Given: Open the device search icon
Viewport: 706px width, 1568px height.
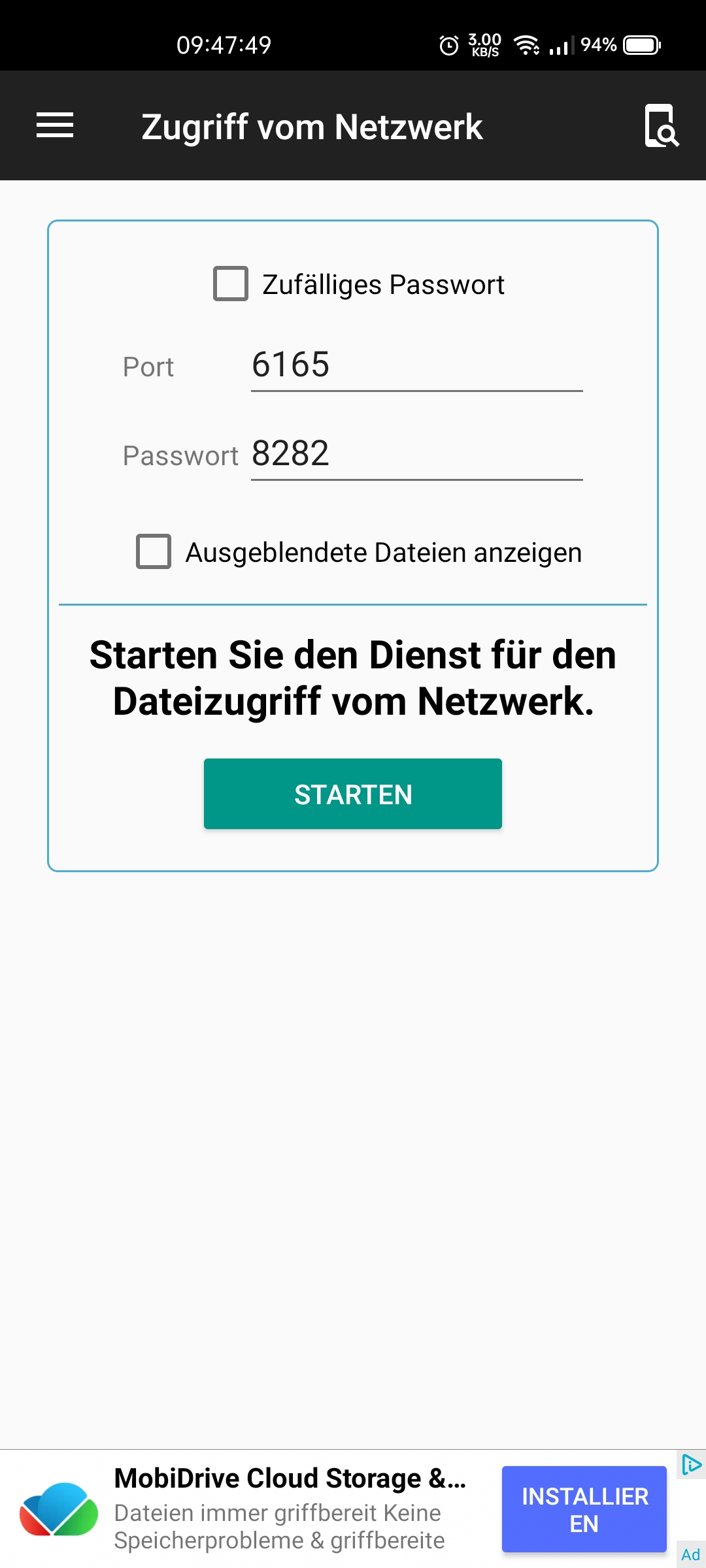Looking at the screenshot, I should pyautogui.click(x=661, y=125).
